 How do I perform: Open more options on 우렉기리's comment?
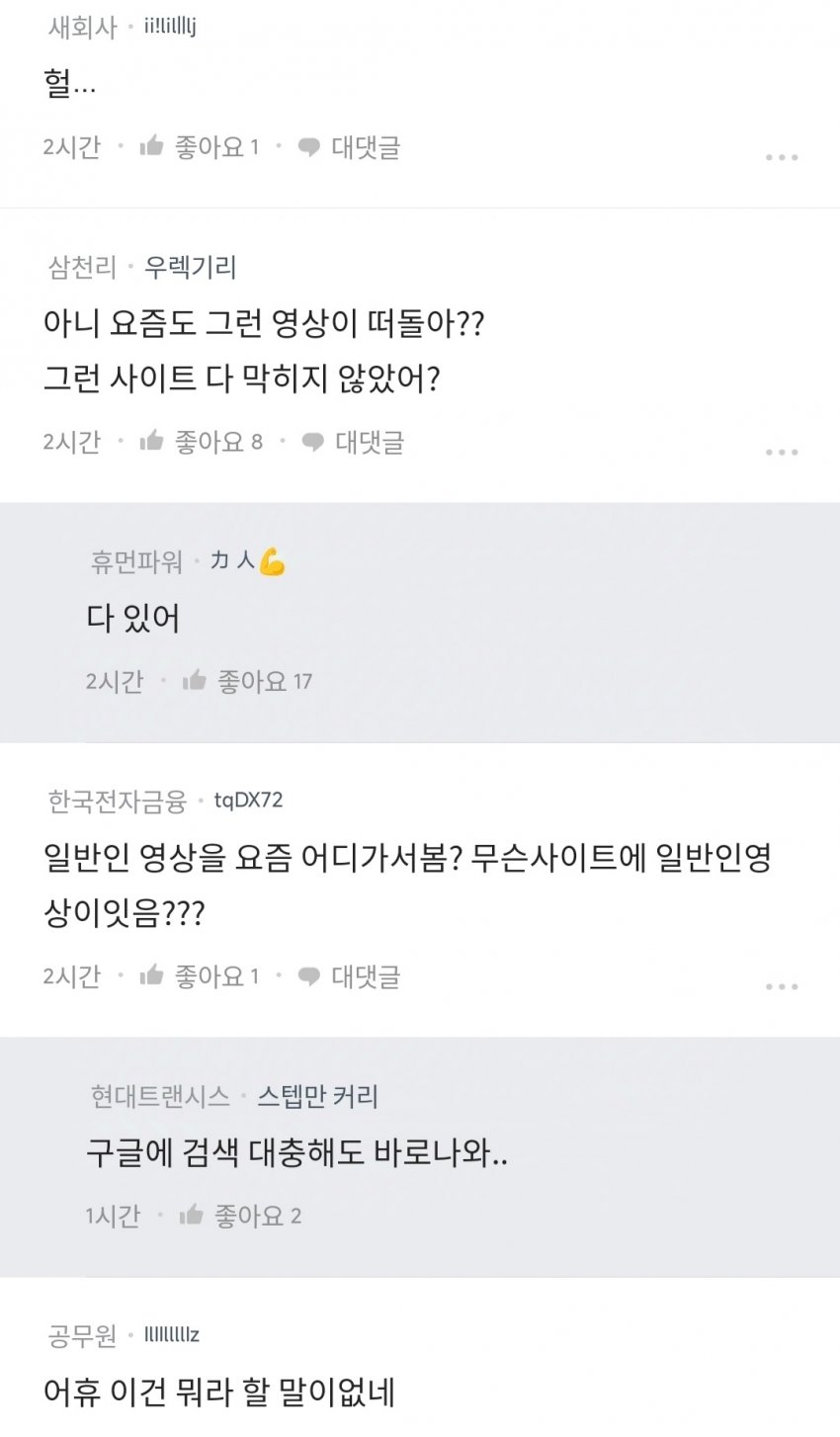[x=781, y=452]
